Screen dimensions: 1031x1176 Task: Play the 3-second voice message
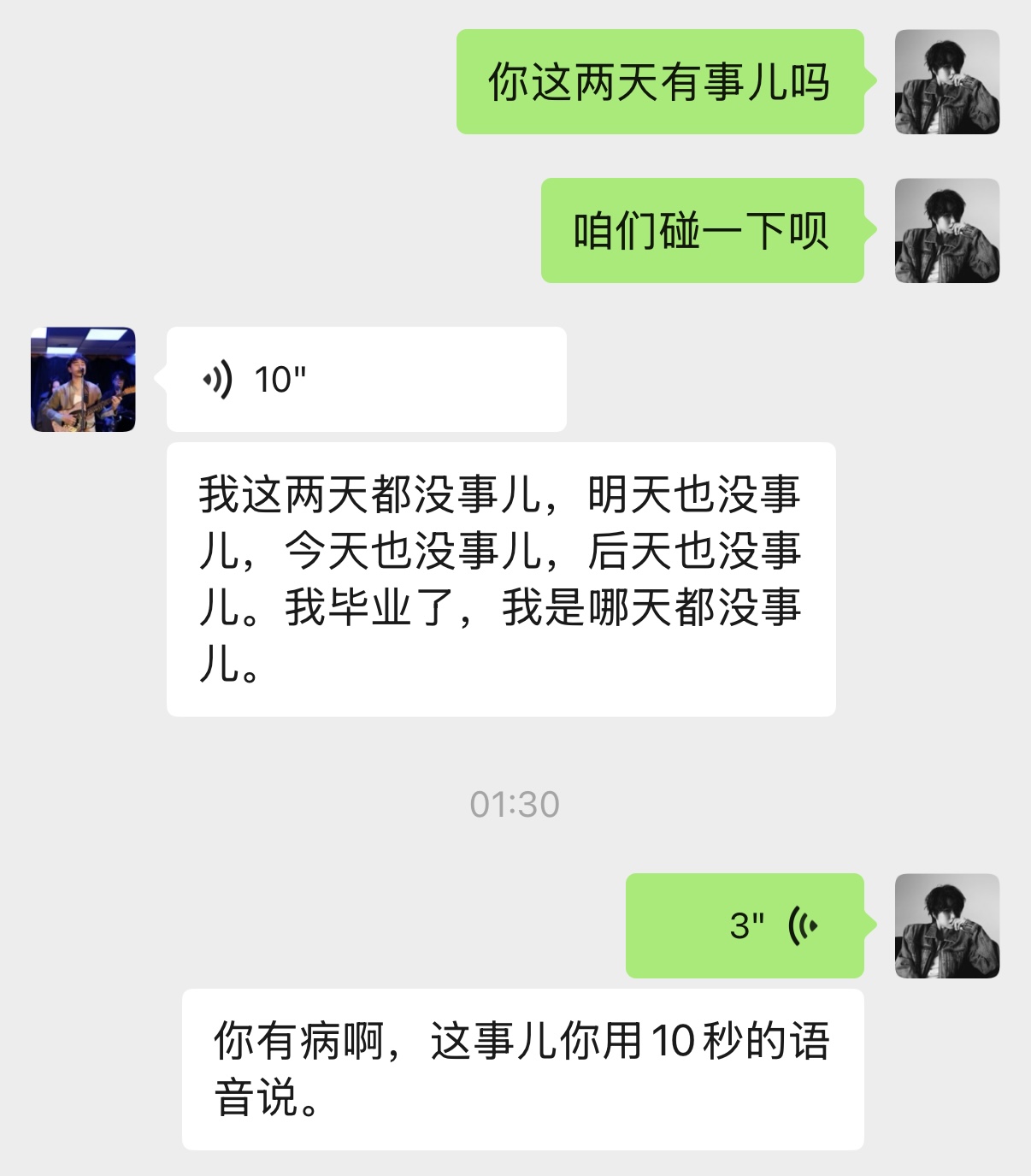745,925
